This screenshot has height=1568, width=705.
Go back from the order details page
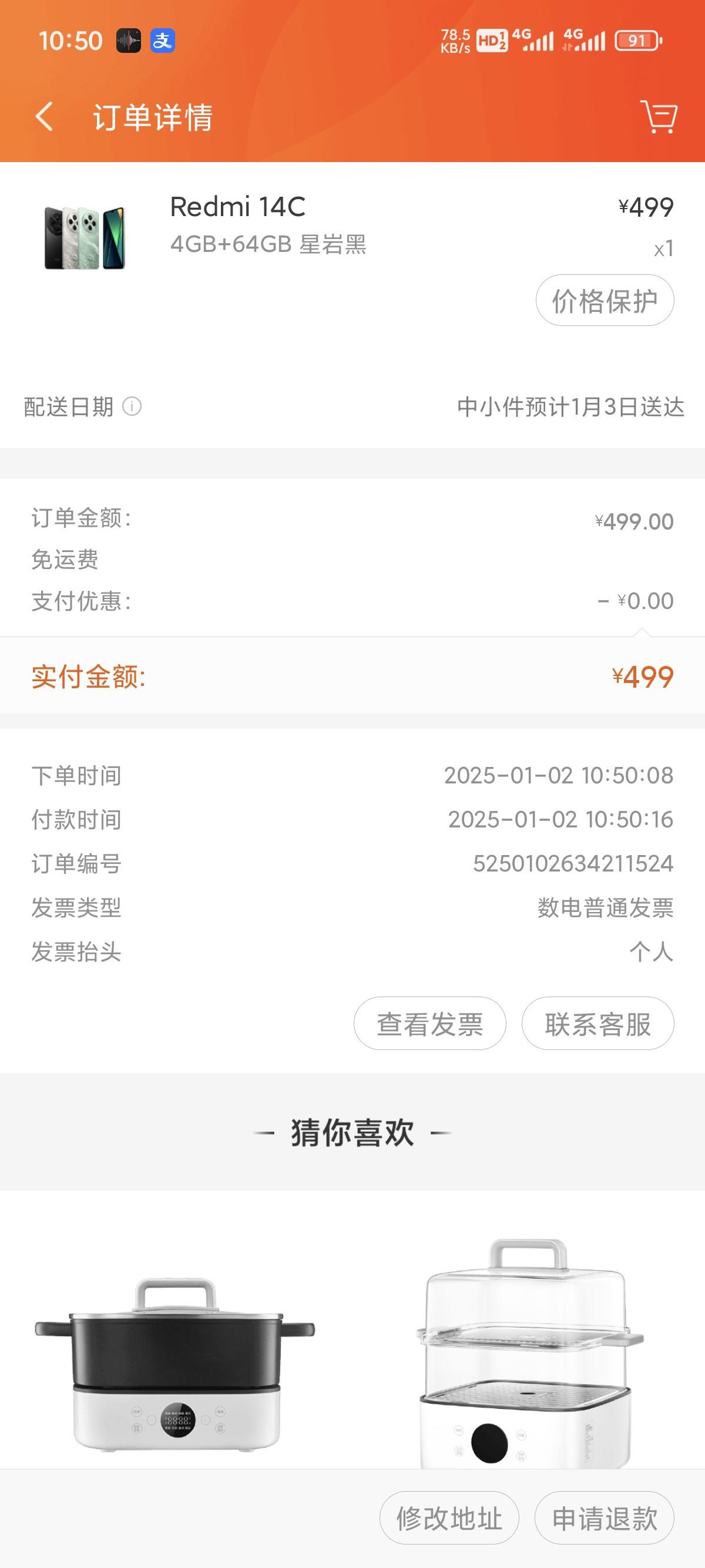tap(45, 116)
